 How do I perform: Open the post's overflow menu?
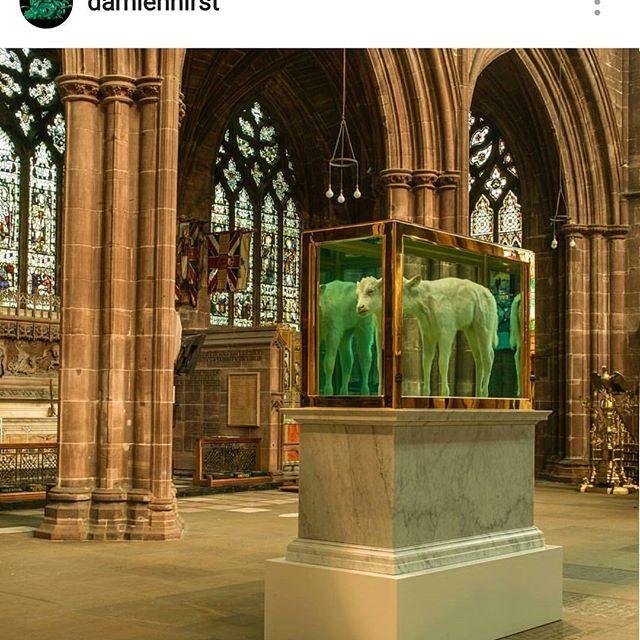pyautogui.click(x=597, y=8)
